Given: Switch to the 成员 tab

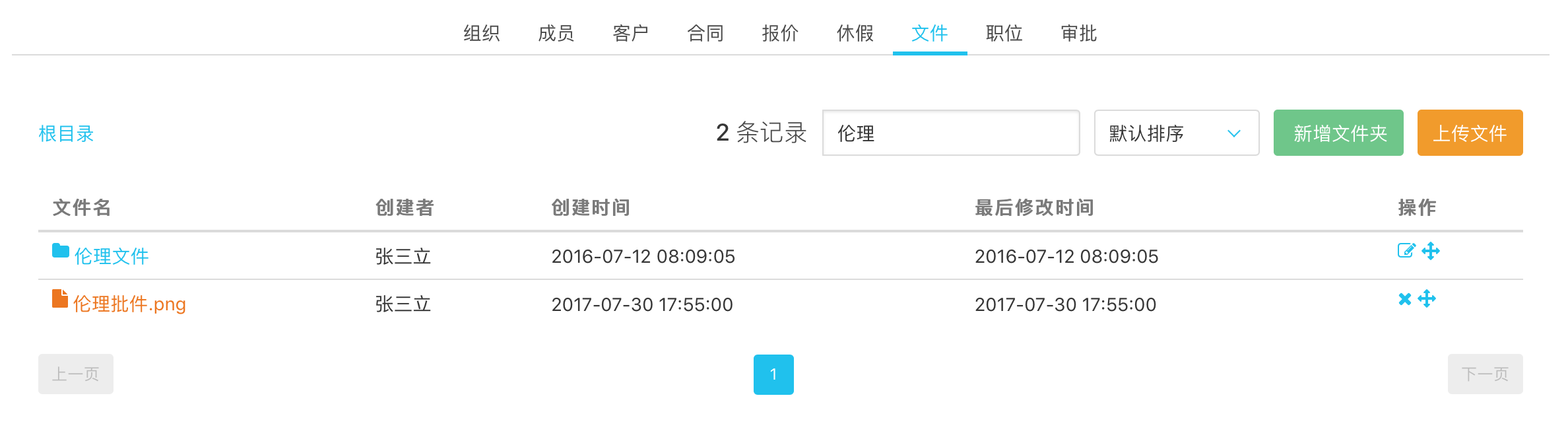Looking at the screenshot, I should click(x=556, y=33).
